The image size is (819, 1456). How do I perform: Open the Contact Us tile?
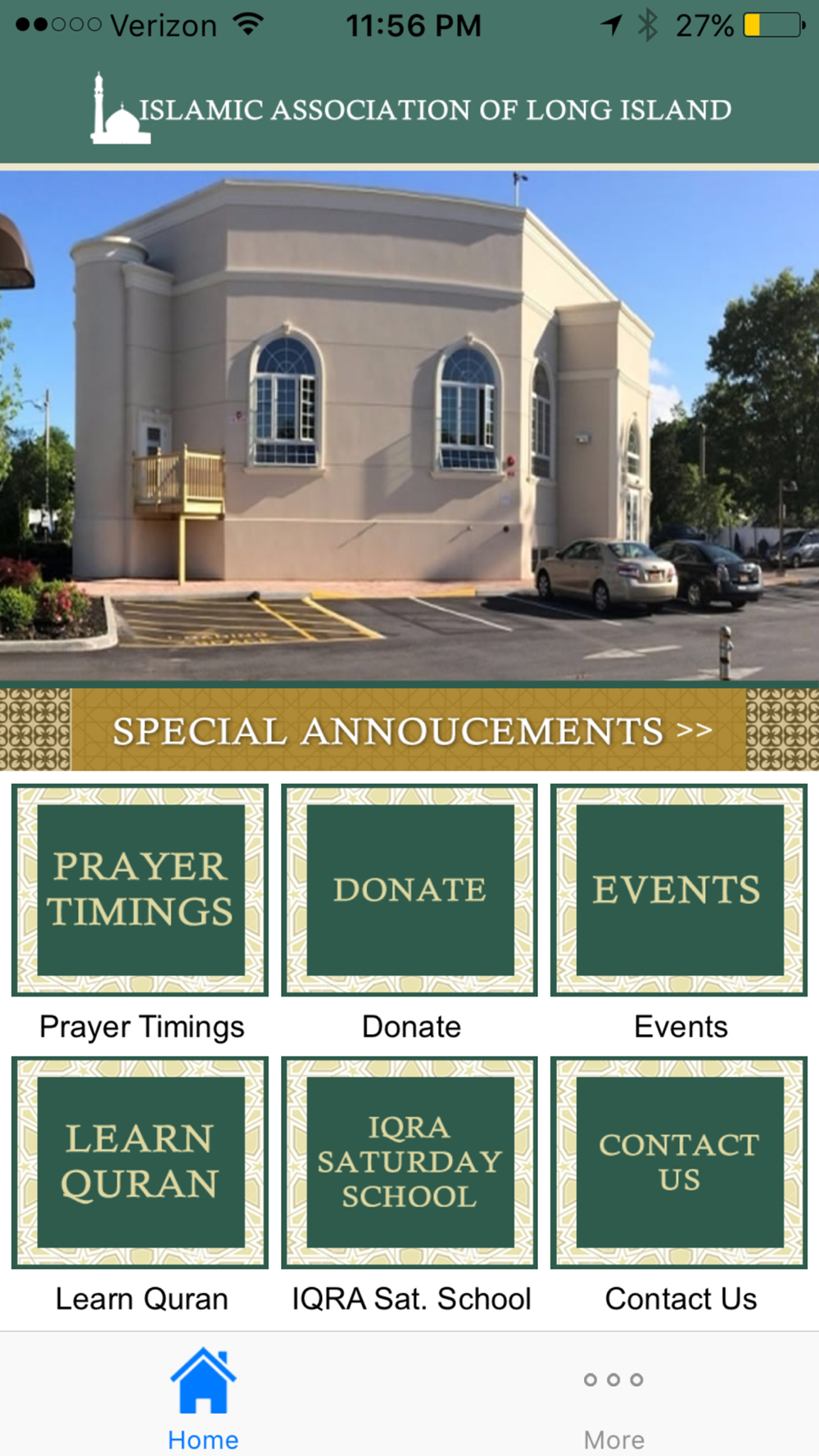tap(679, 1162)
